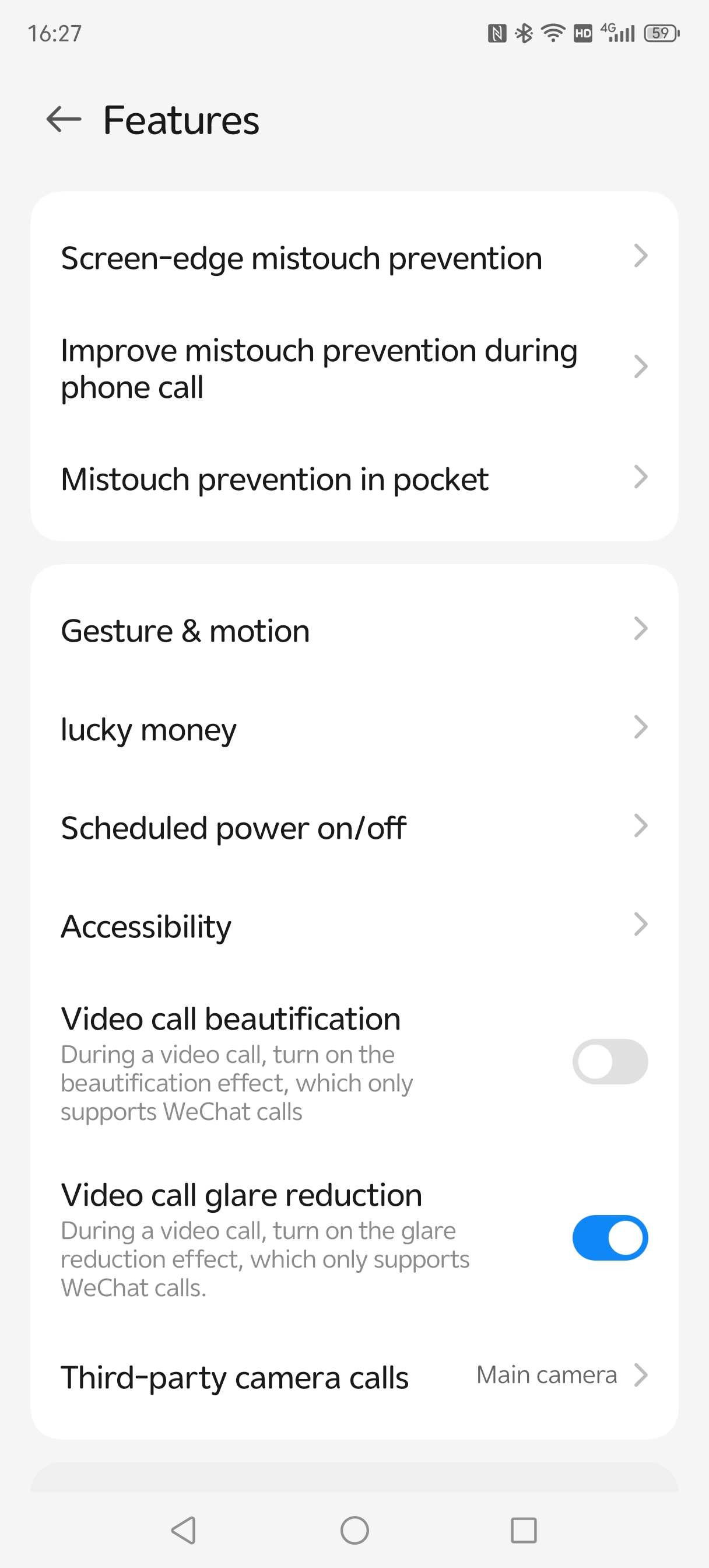
Task: Open Accessibility settings
Action: [x=354, y=926]
